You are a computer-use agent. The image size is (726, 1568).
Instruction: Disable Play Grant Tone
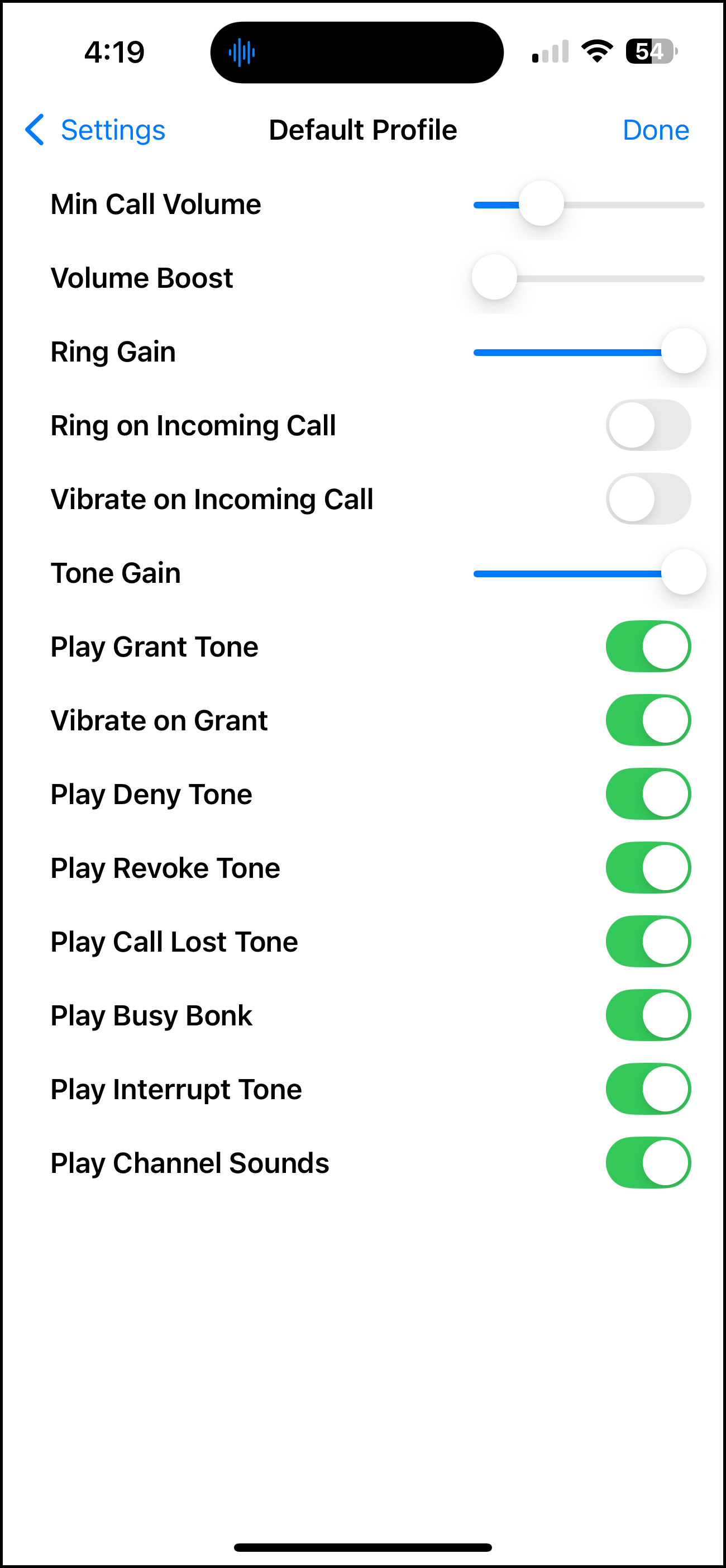(647, 647)
